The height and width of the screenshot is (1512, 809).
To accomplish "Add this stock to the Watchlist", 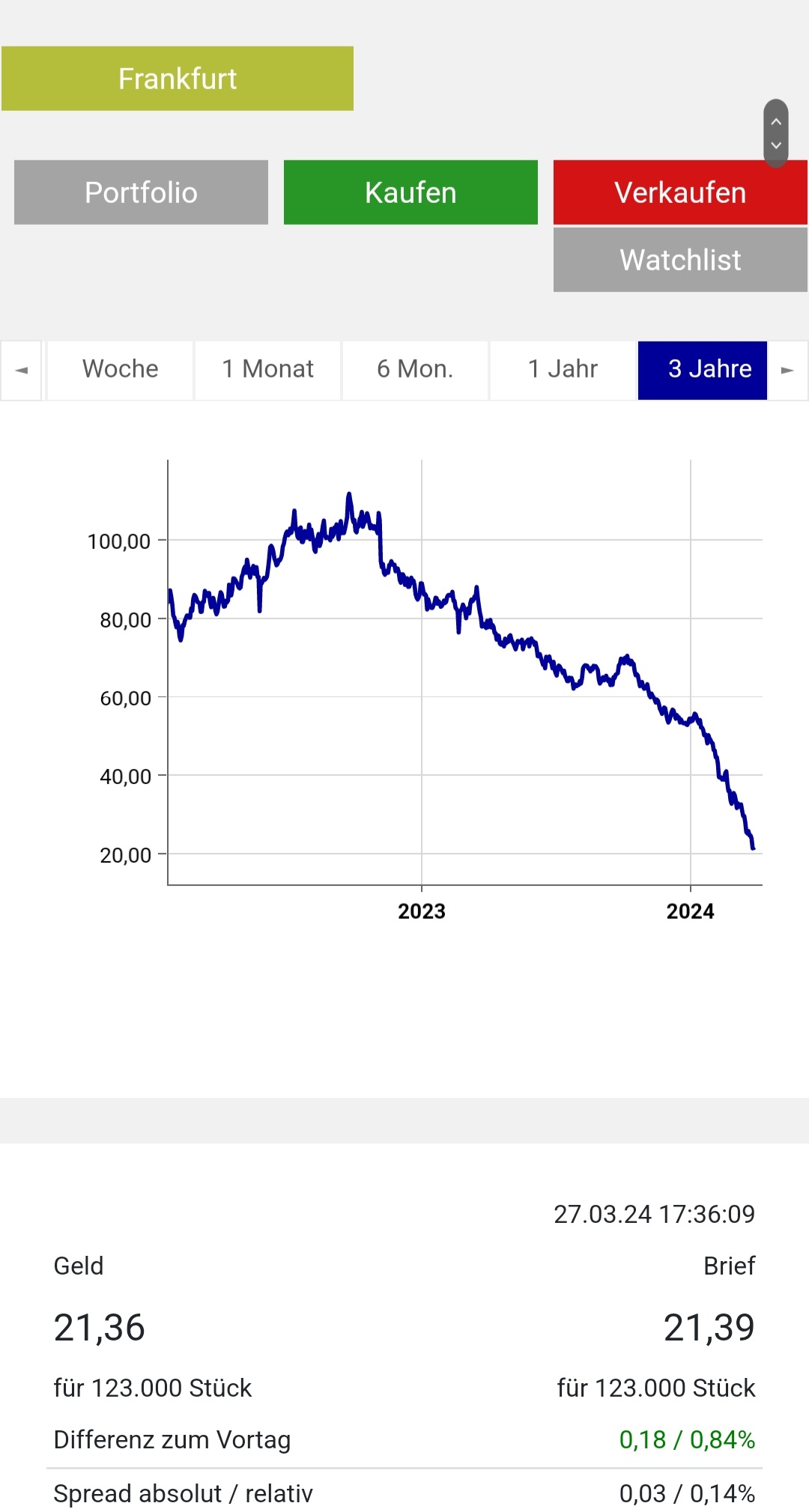I will coord(680,260).
